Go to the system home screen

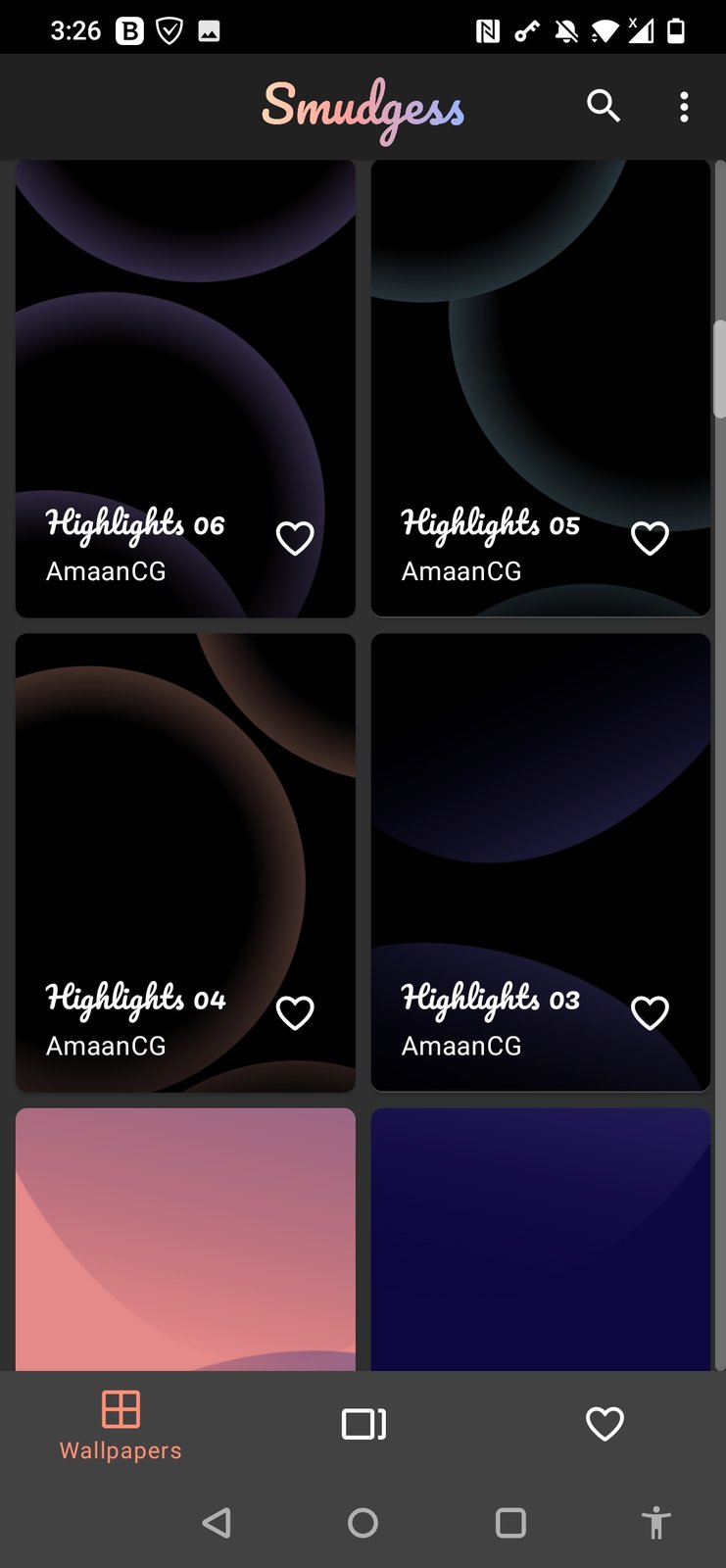click(363, 1522)
